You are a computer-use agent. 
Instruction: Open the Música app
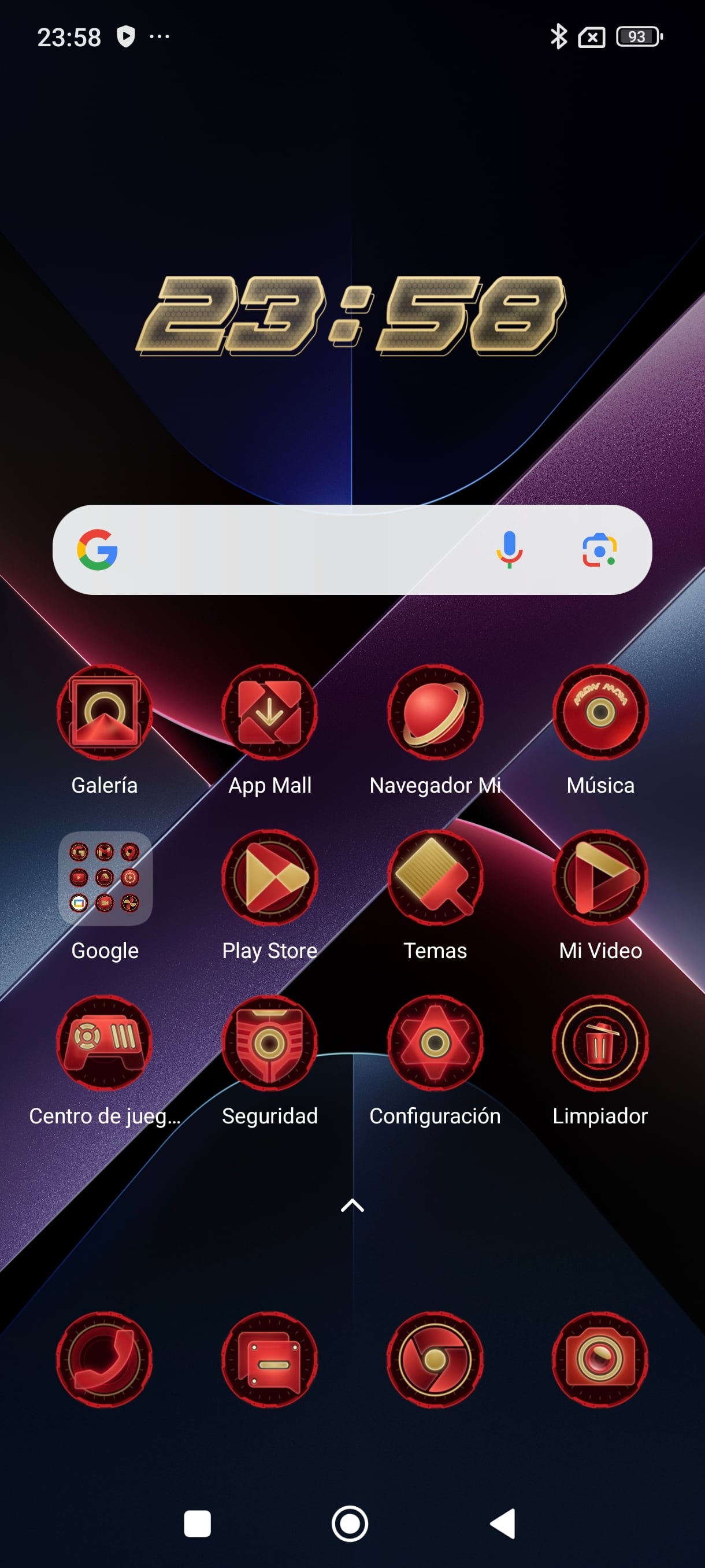coord(600,712)
